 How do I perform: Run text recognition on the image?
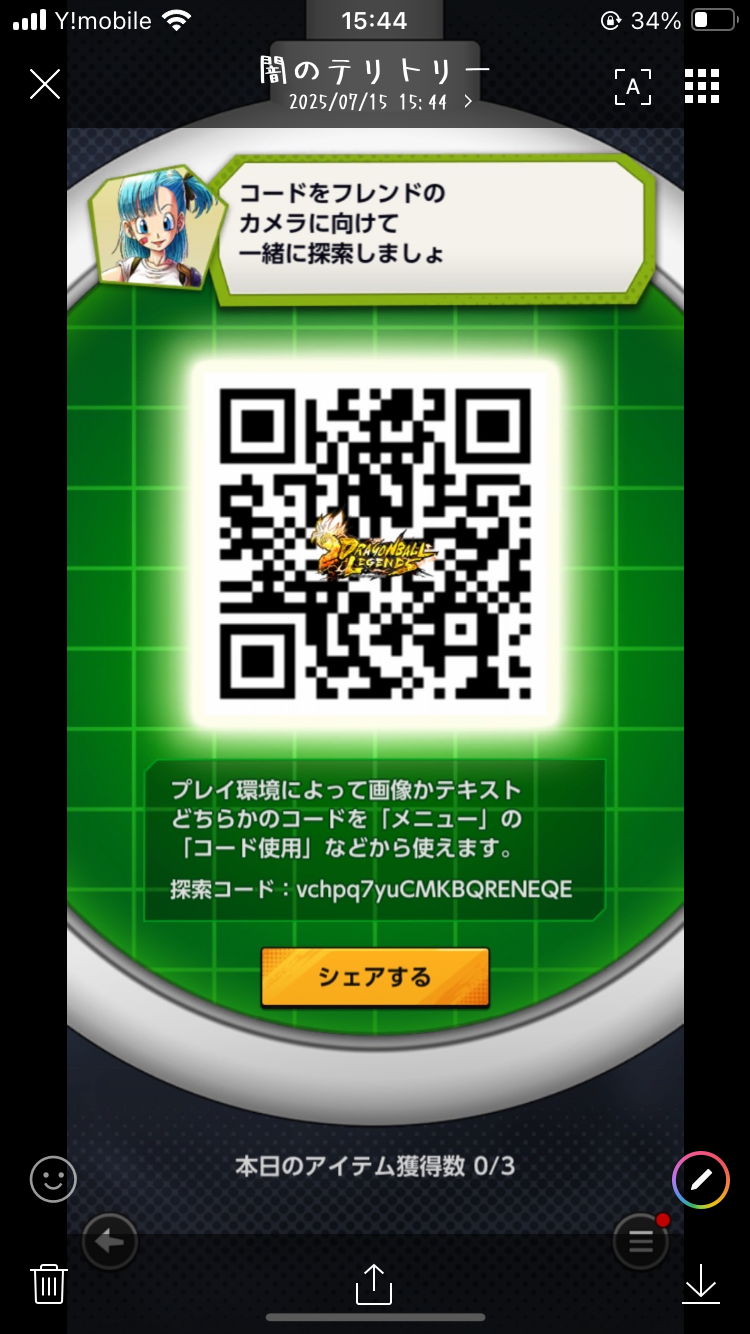(x=633, y=87)
